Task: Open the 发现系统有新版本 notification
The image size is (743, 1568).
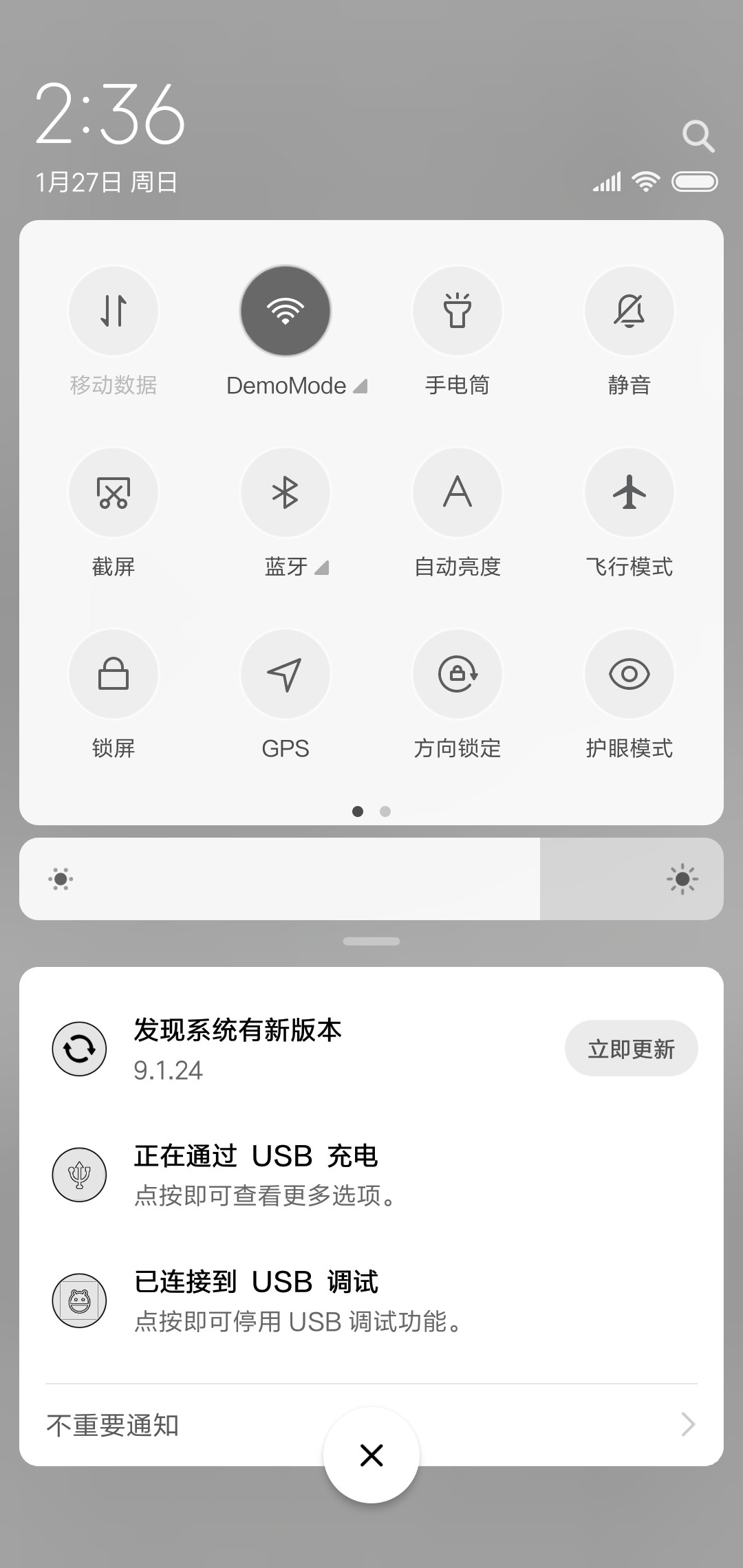Action: coord(371,1049)
